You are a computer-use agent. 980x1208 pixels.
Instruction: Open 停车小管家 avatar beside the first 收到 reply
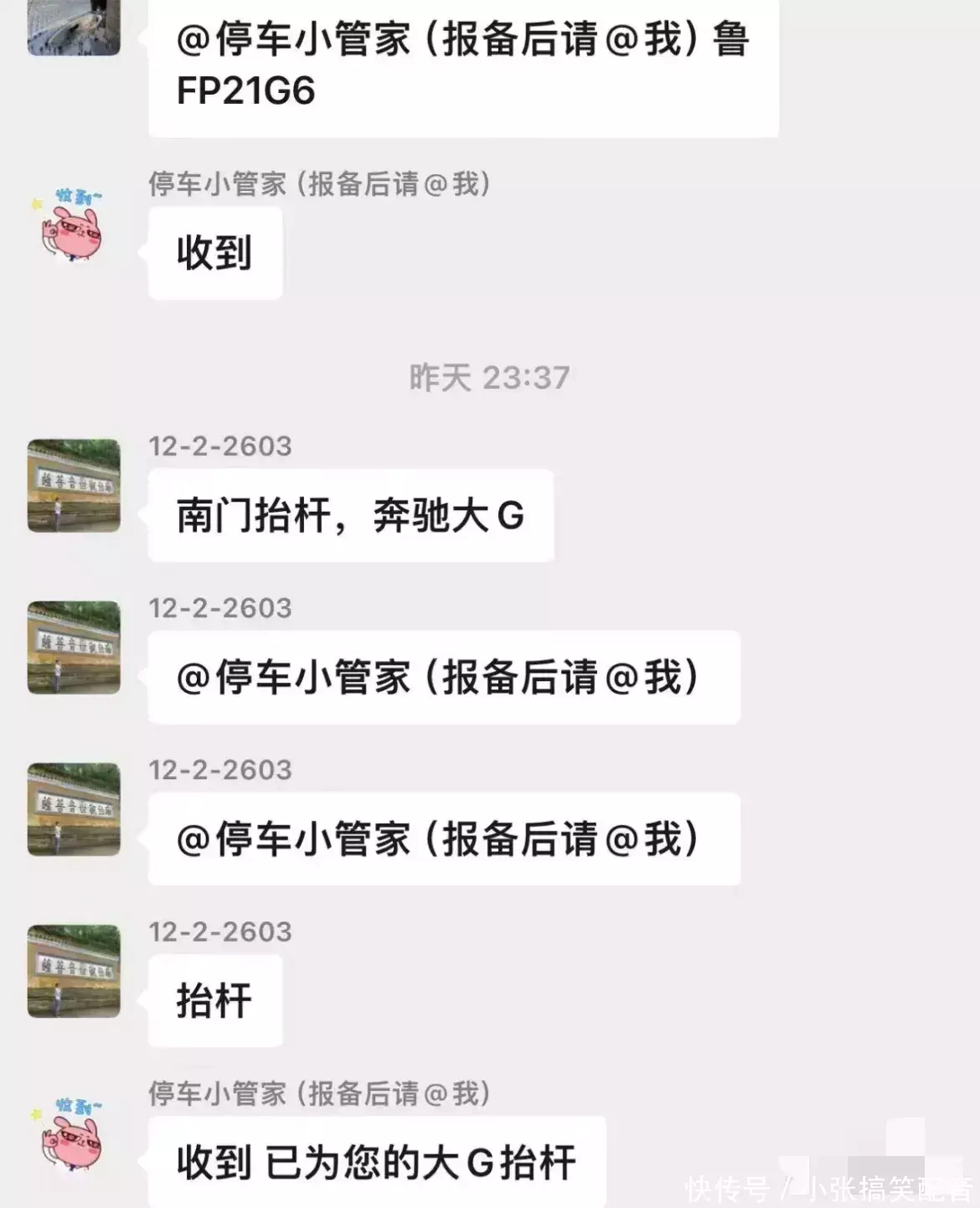click(73, 229)
